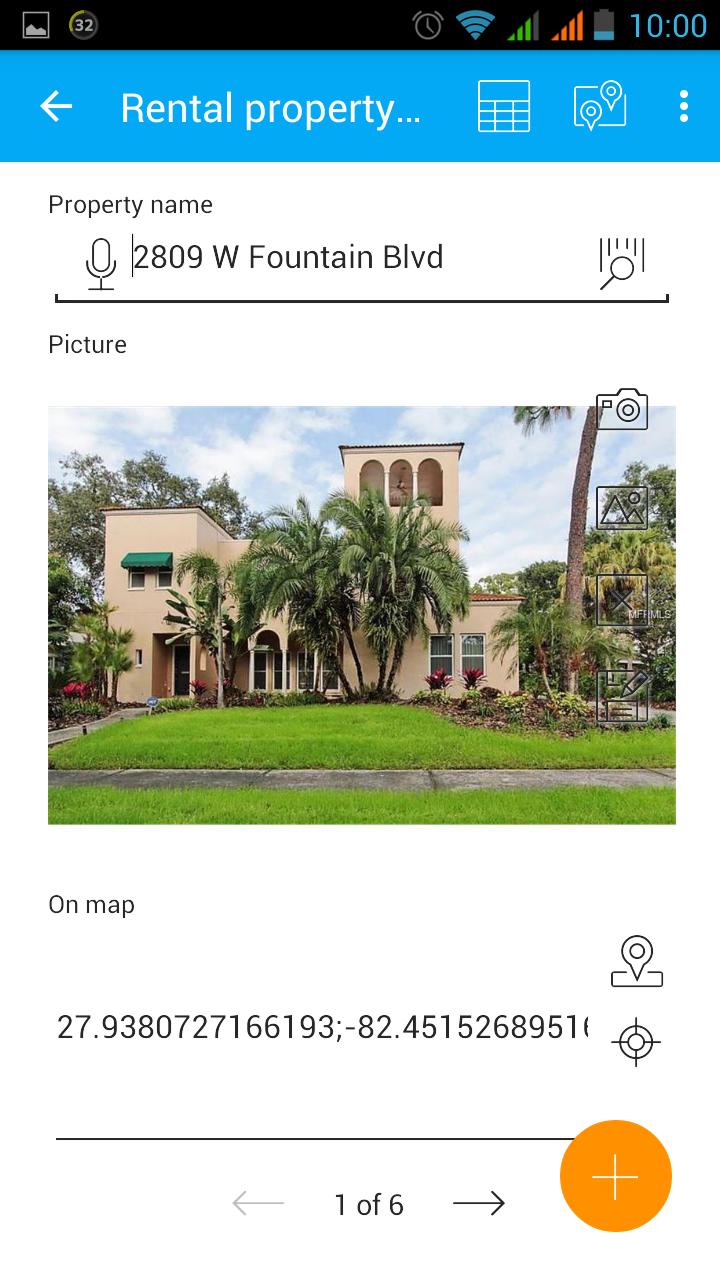Image resolution: width=720 pixels, height=1280 pixels.
Task: Place the cursor in the Property name field
Action: point(300,258)
